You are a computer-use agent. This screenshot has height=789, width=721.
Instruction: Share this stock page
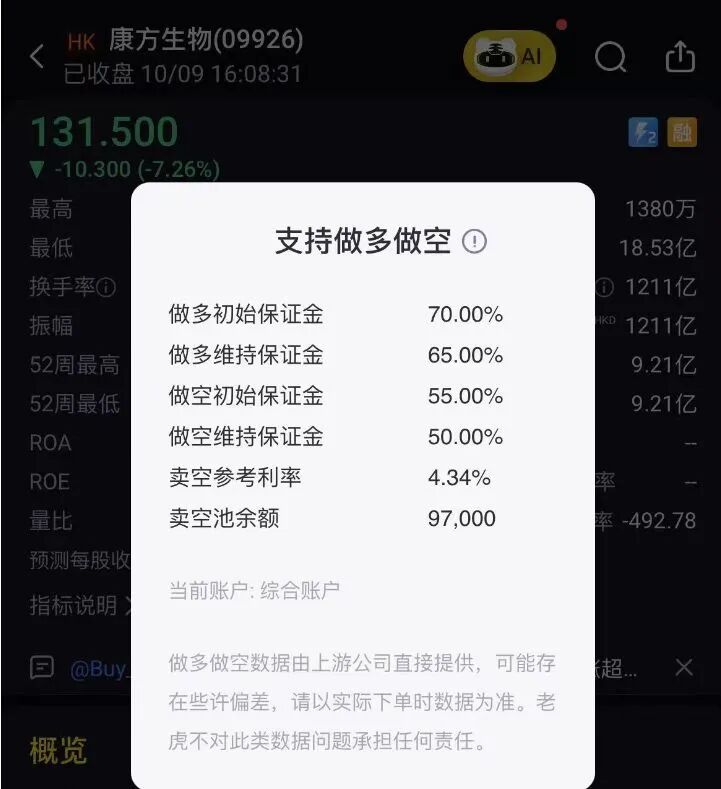(x=680, y=56)
